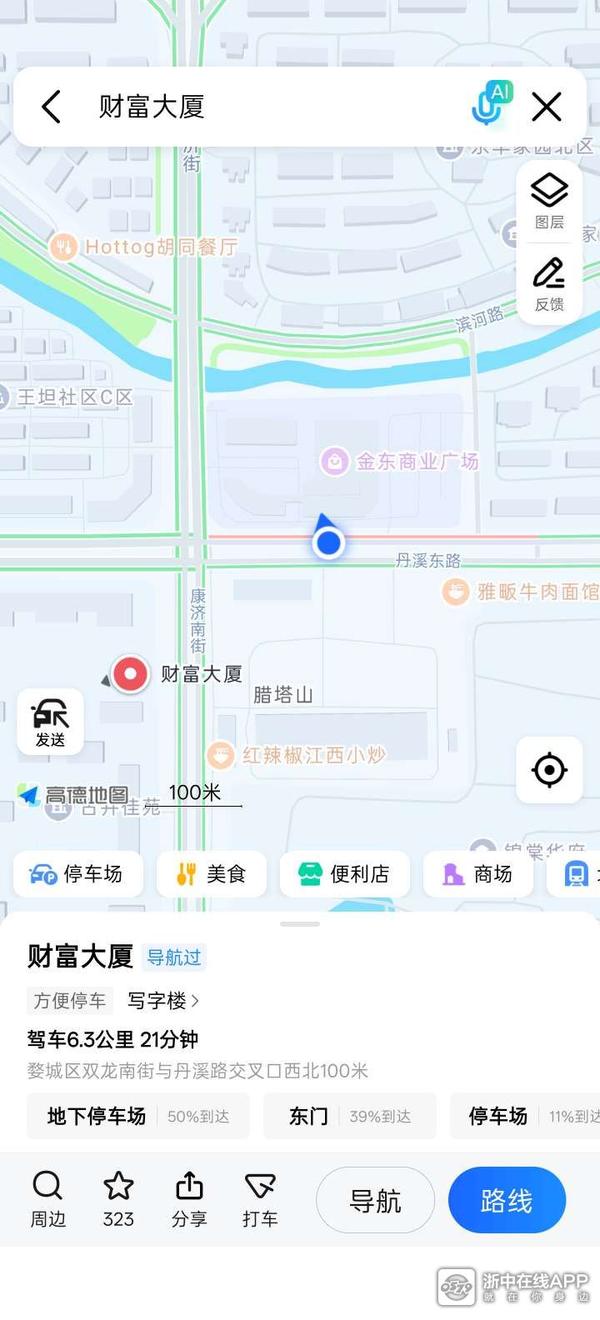
Task: Go back using the arrow beside 财富大厦
Action: pos(51,107)
